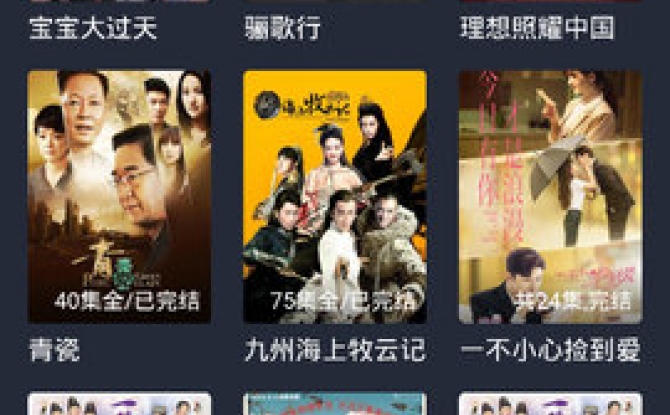Select 理想照耀中国 title
The image size is (670, 415).
(536, 28)
